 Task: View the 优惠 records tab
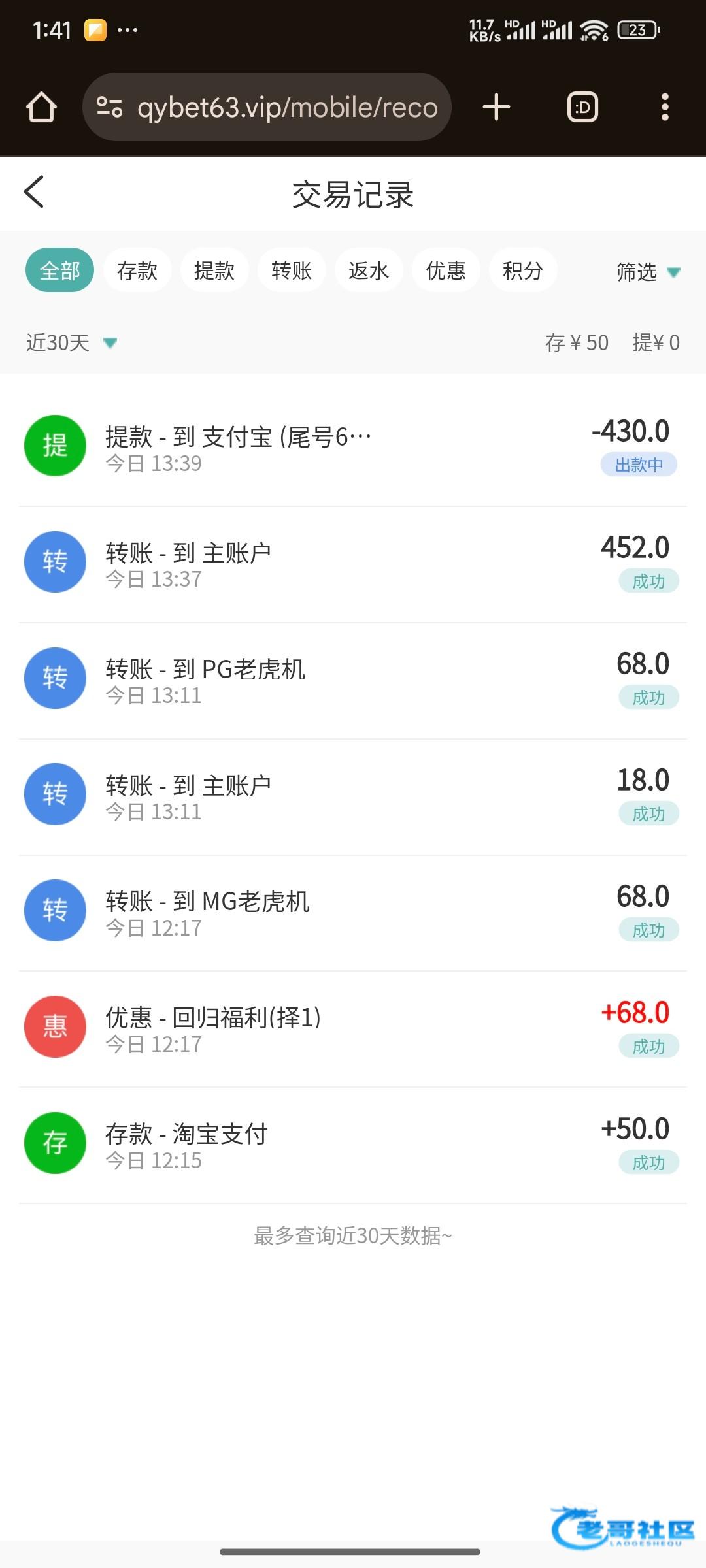pos(446,270)
